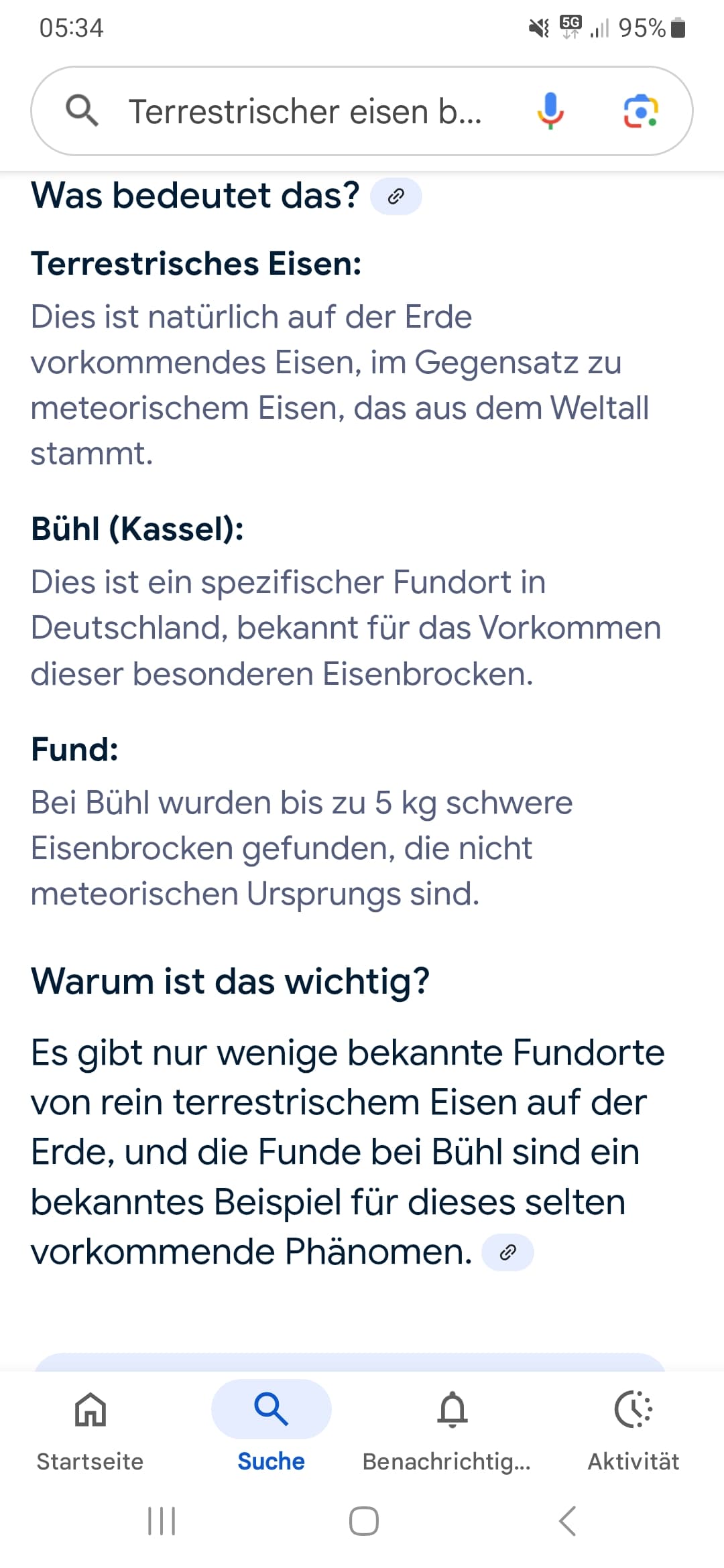This screenshot has height=1568, width=724.
Task: Open source link beside "Was bedeutet das?"
Action: pyautogui.click(x=396, y=196)
